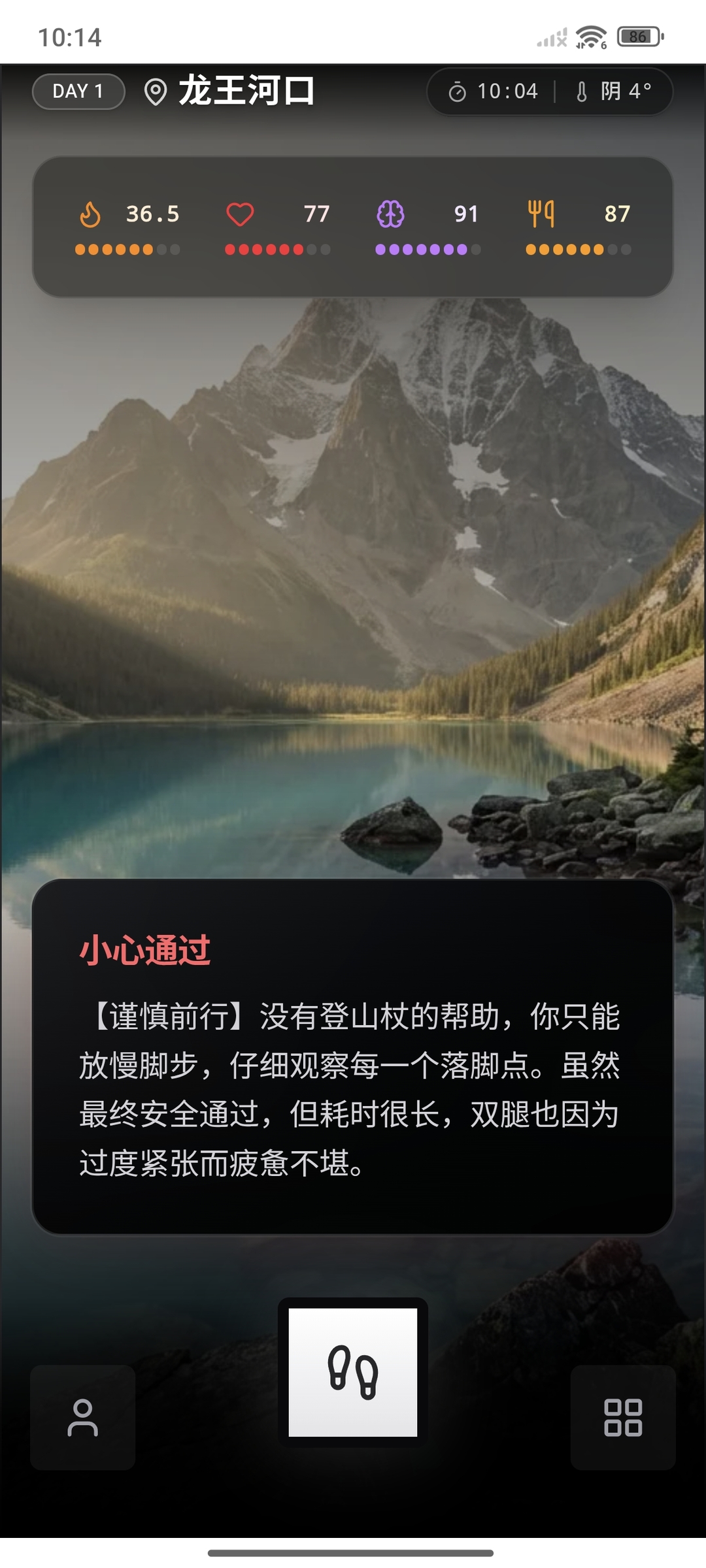Open the grid menu icon
Viewport: 706px width, 1568px height.
[x=622, y=1418]
